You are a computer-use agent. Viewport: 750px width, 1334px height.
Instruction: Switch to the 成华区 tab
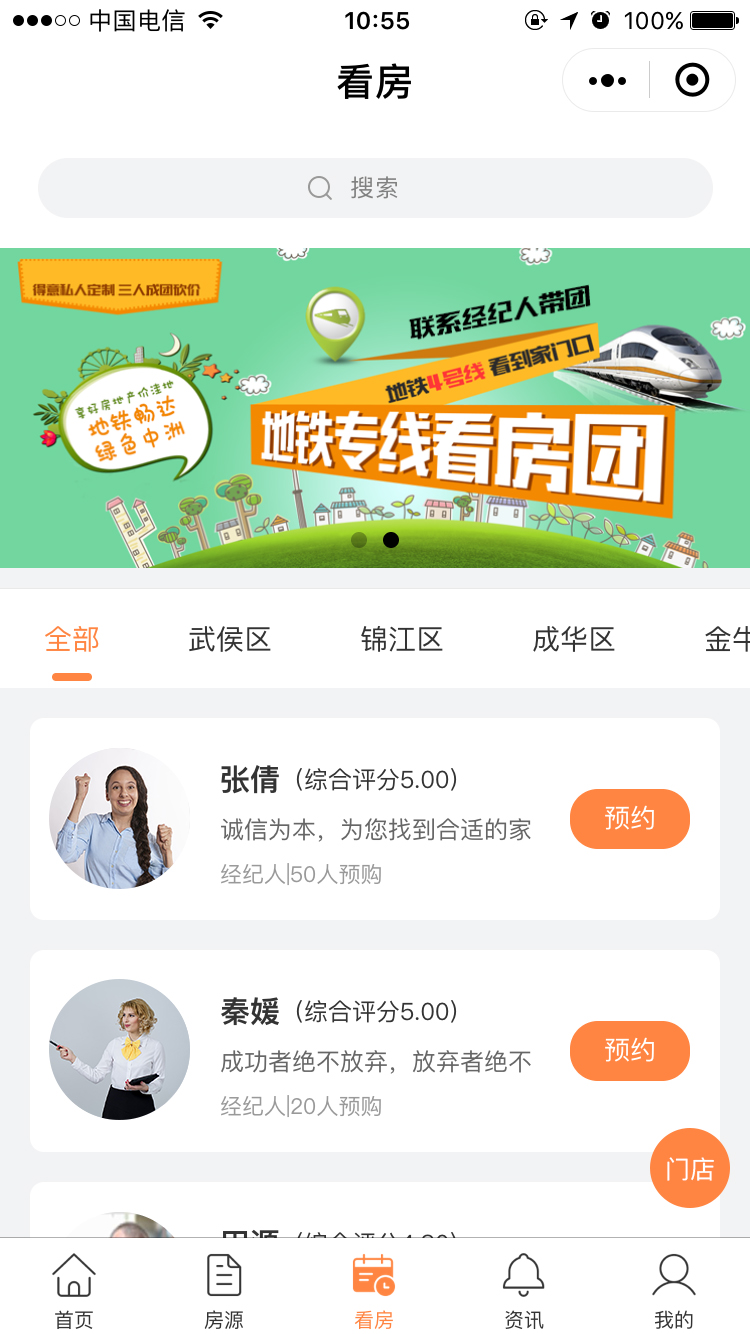(x=574, y=640)
